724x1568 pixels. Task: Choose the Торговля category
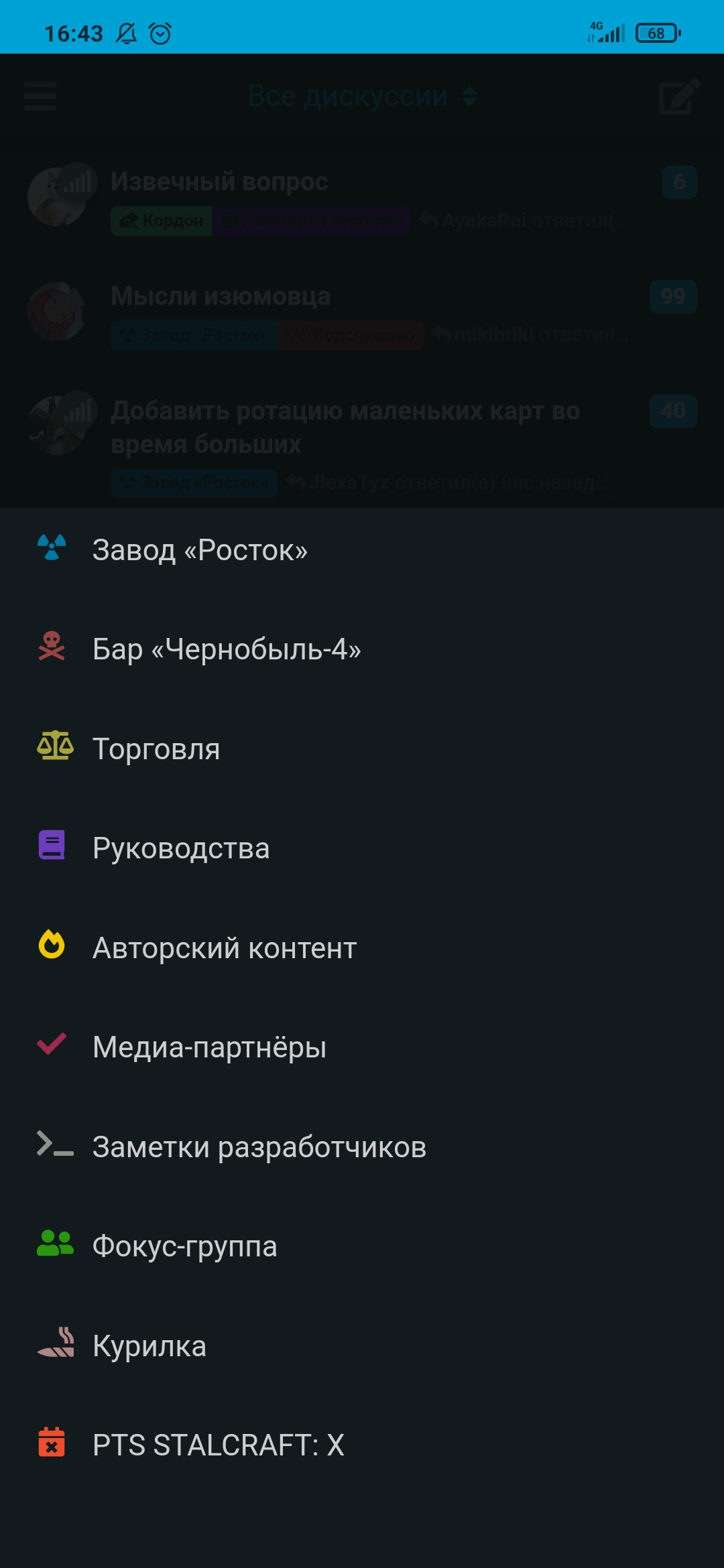(156, 748)
